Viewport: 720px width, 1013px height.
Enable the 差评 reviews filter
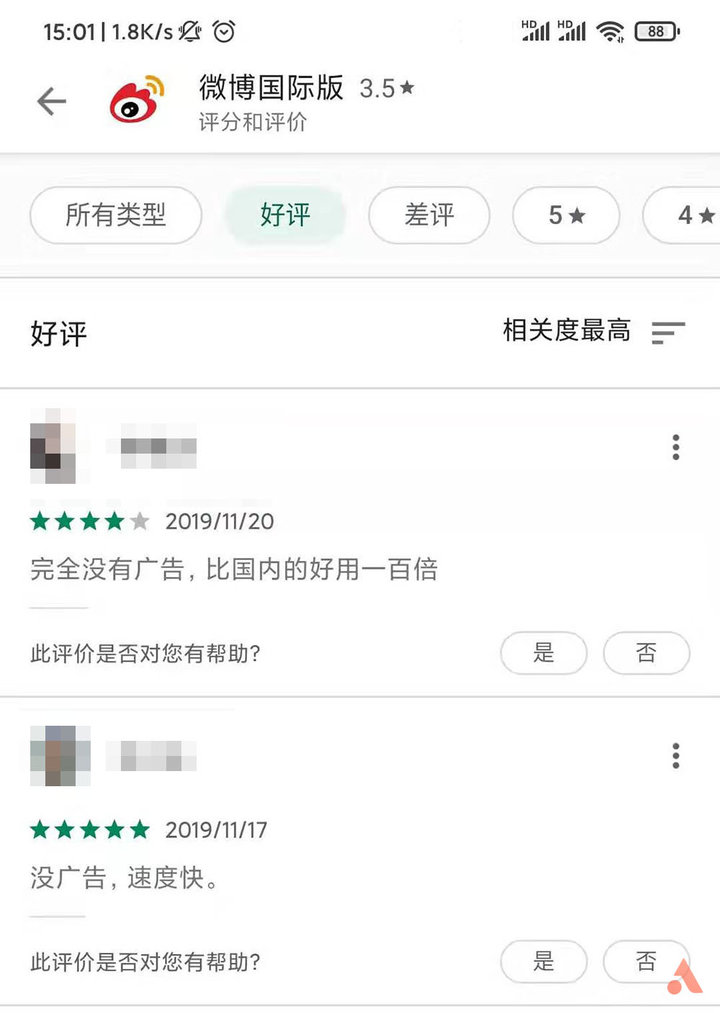pyautogui.click(x=430, y=215)
